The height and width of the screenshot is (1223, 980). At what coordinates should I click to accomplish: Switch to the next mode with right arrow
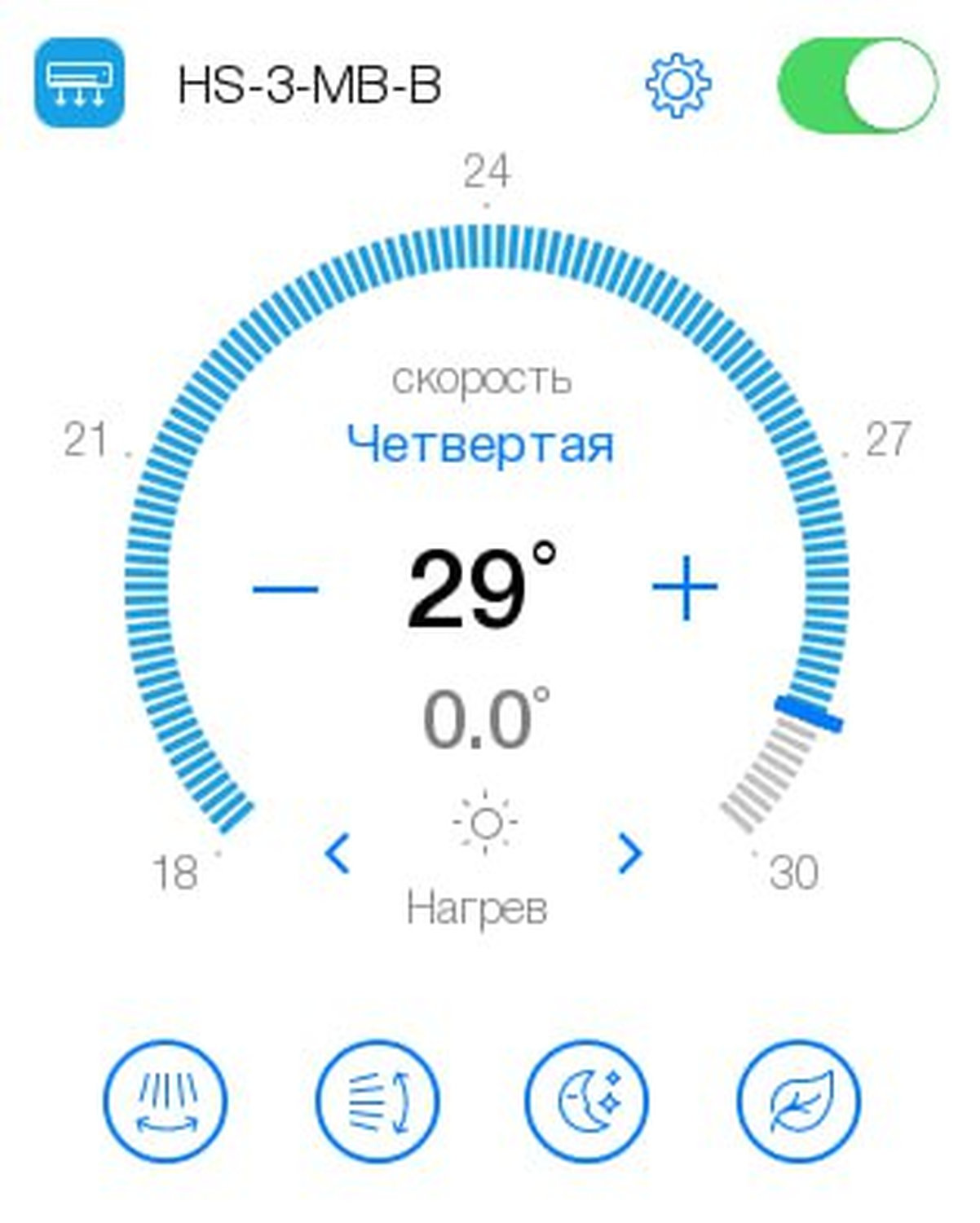(629, 854)
